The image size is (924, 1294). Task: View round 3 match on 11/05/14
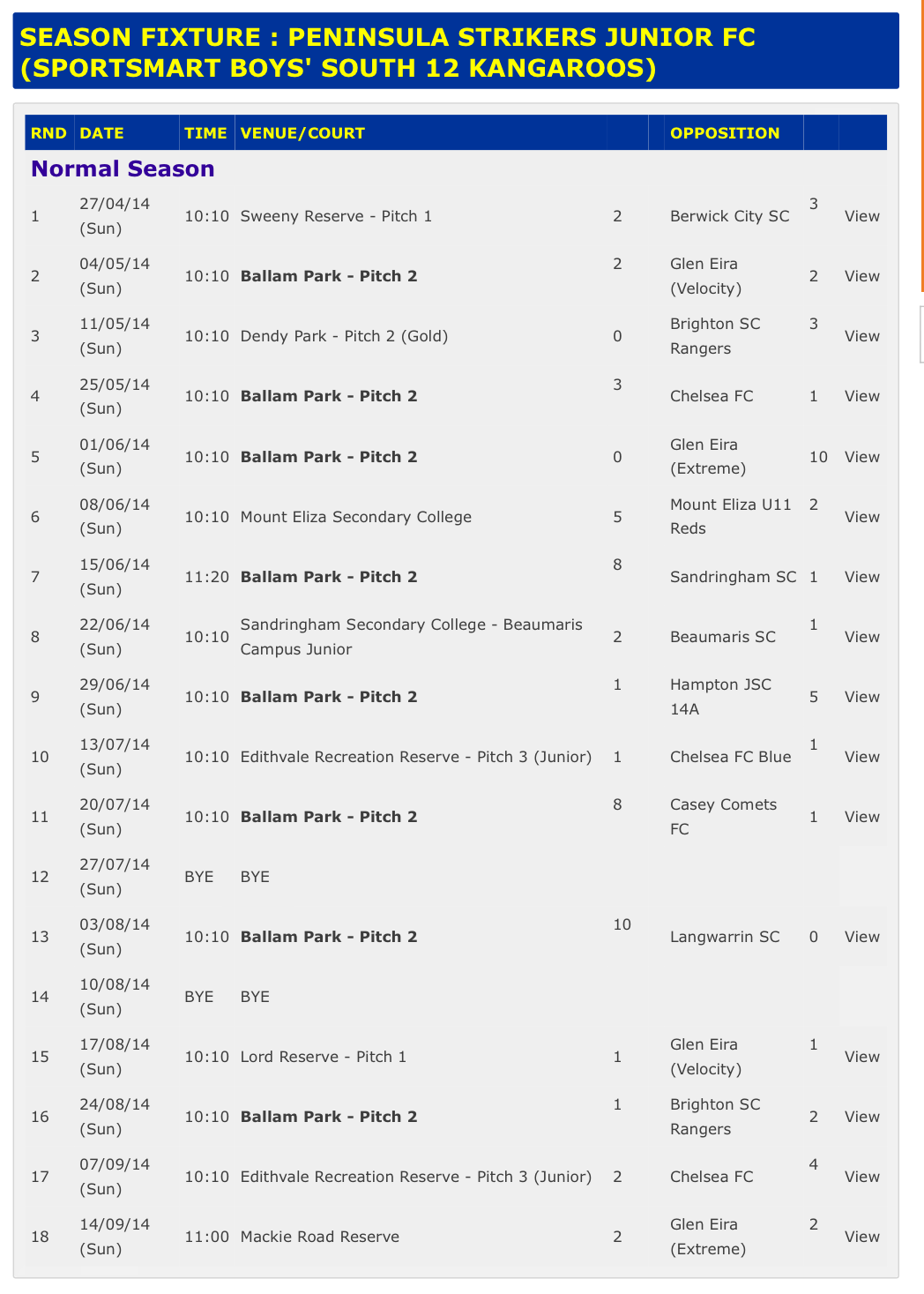click(x=861, y=336)
